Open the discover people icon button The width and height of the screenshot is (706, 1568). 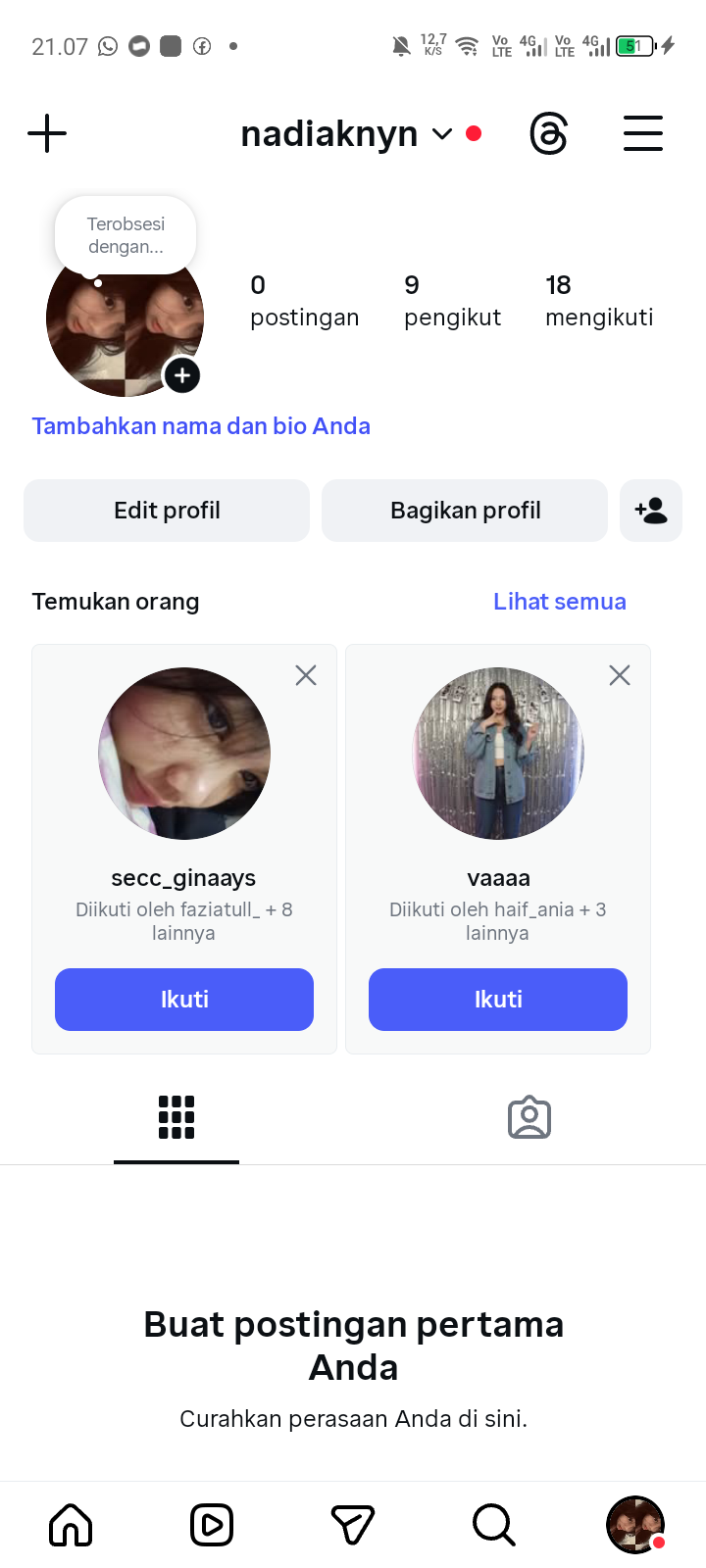click(x=651, y=511)
